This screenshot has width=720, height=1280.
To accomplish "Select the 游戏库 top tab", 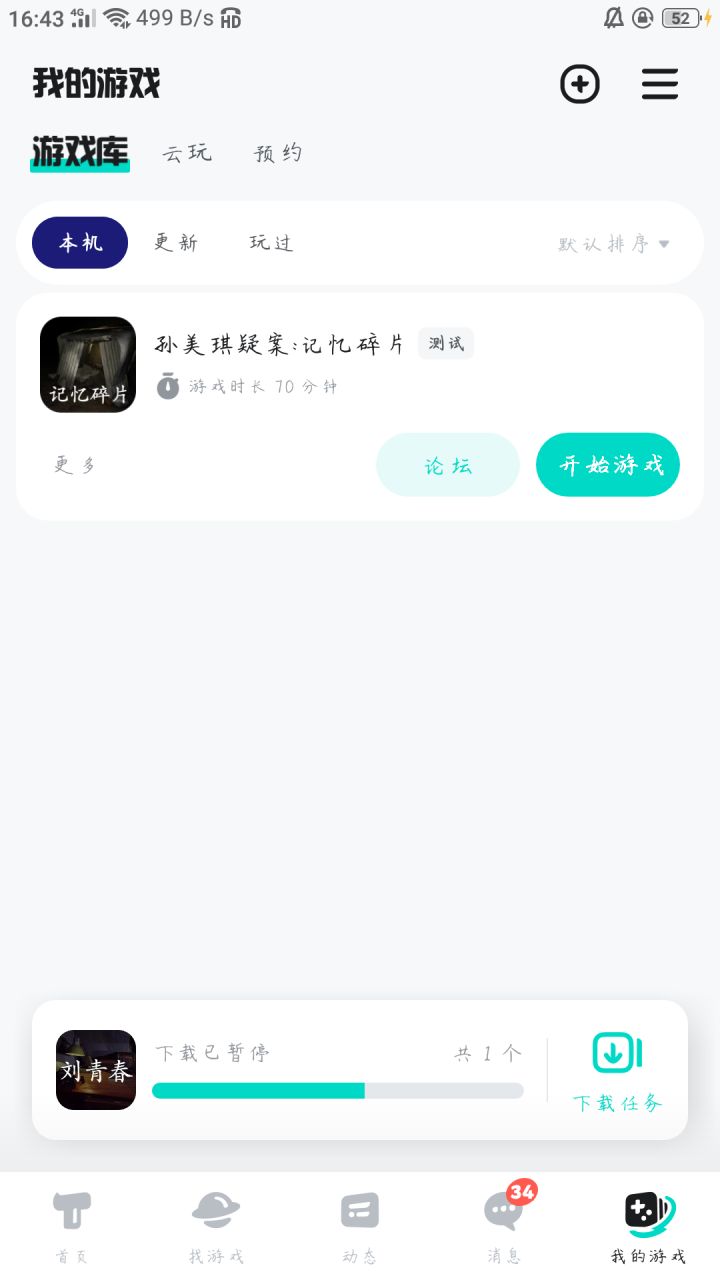I will [80, 153].
